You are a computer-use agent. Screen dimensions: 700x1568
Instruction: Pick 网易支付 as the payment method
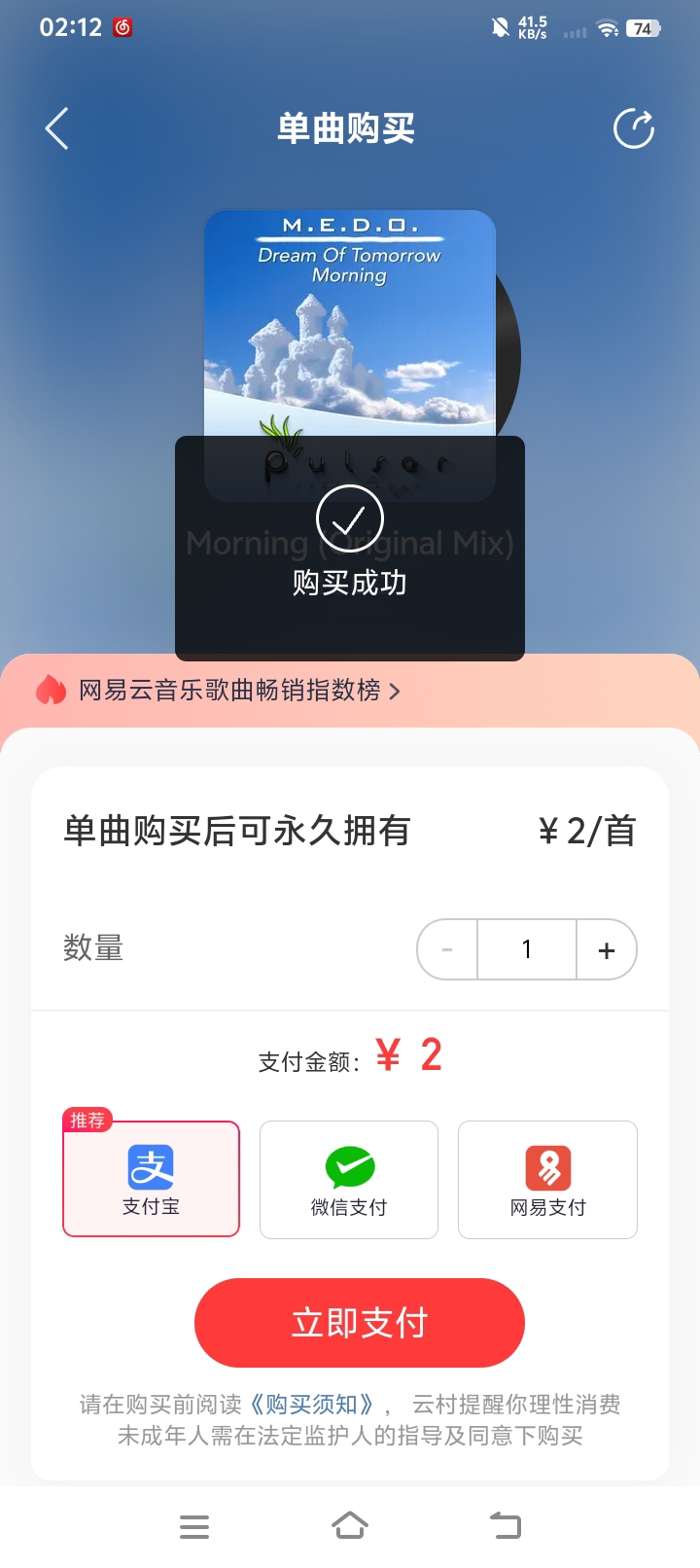click(547, 1179)
